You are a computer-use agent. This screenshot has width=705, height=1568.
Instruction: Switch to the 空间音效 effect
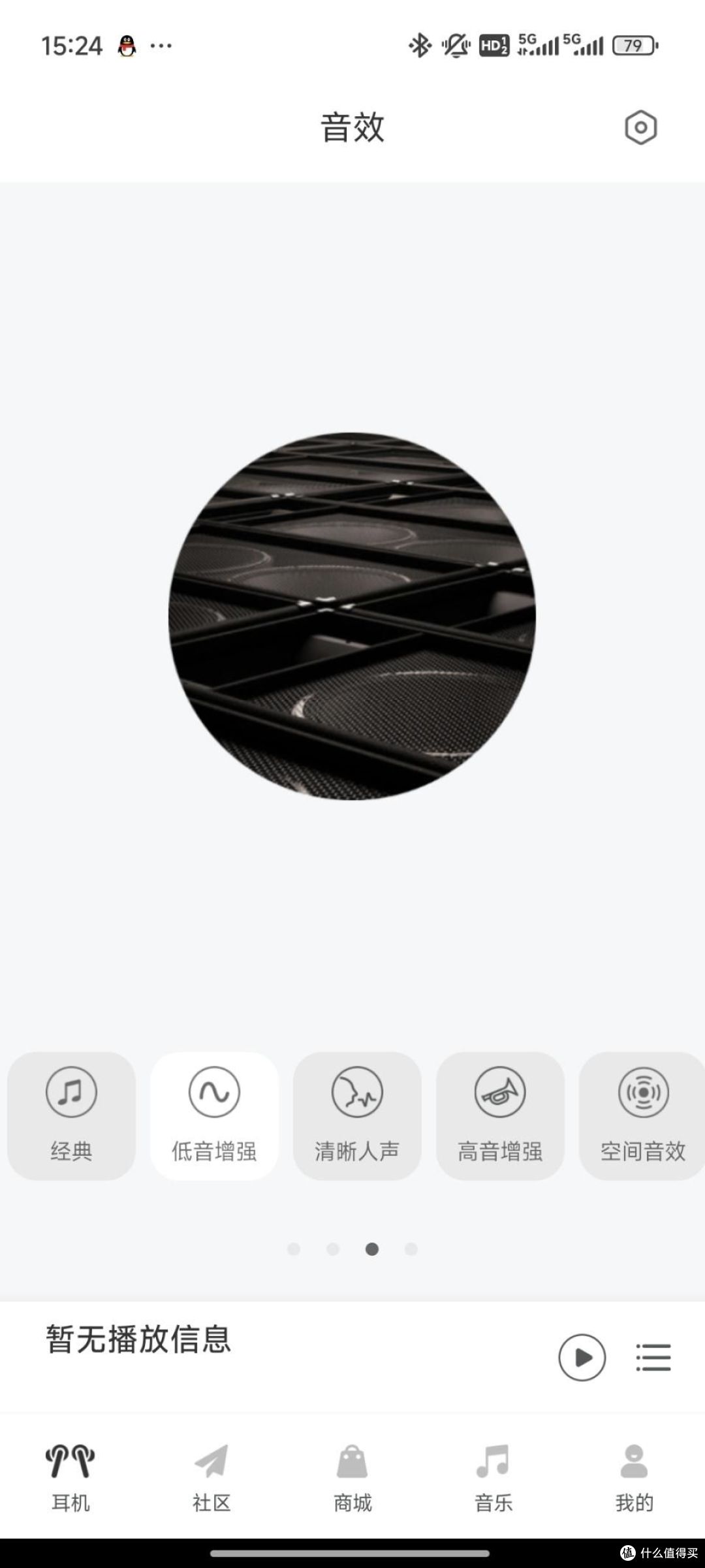pyautogui.click(x=642, y=1115)
